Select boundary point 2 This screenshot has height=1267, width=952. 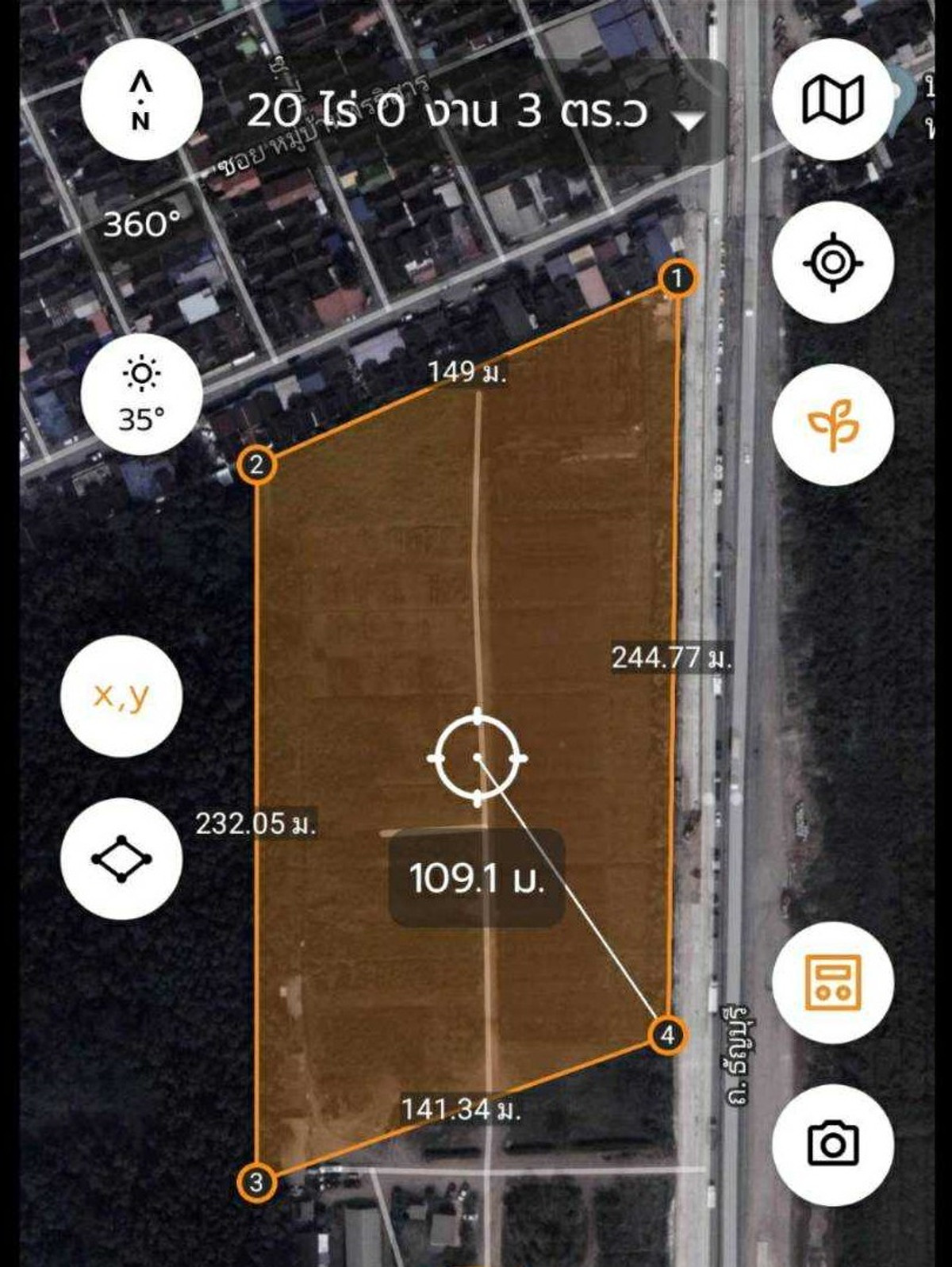256,465
